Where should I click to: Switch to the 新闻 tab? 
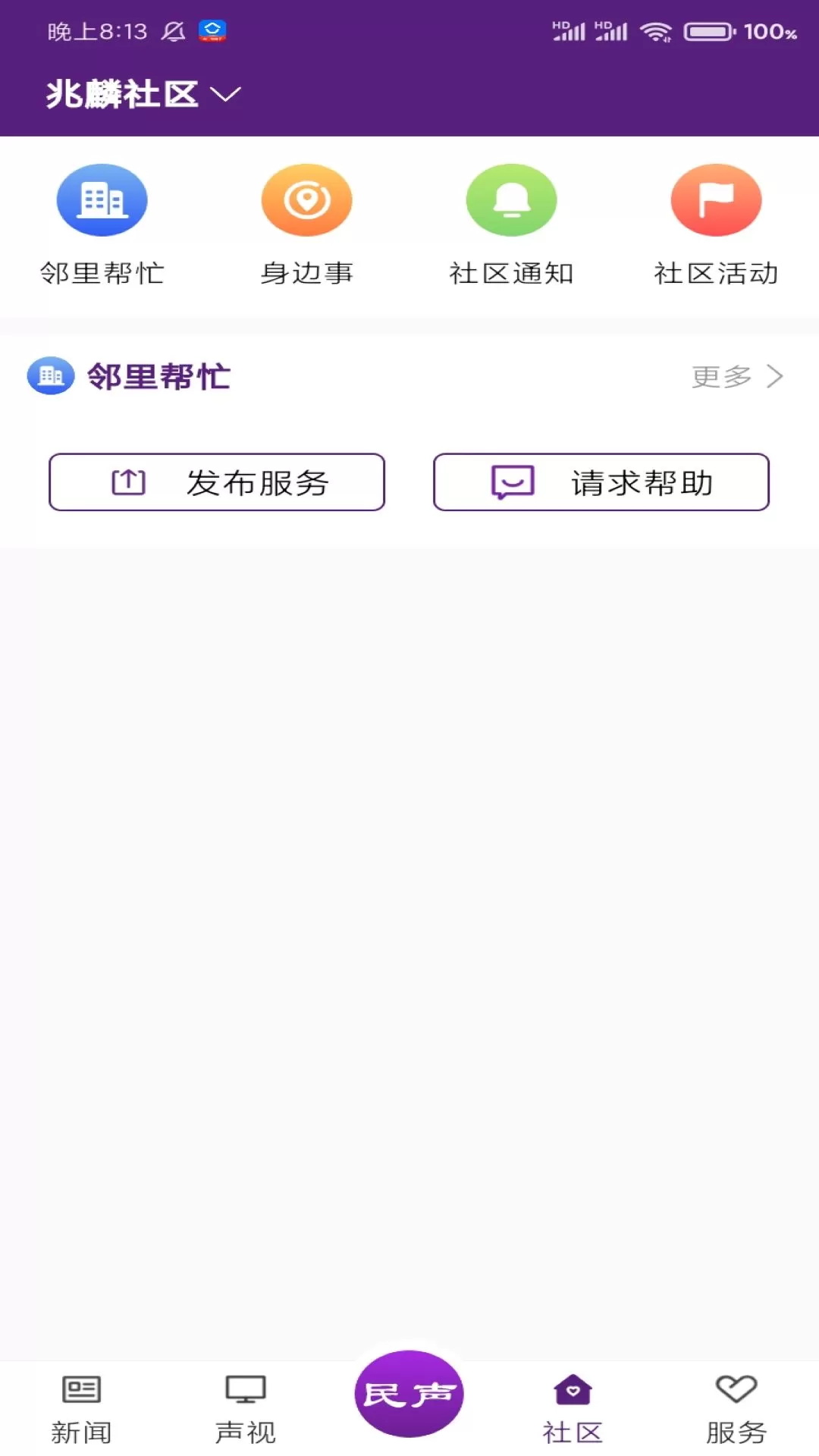click(81, 1409)
